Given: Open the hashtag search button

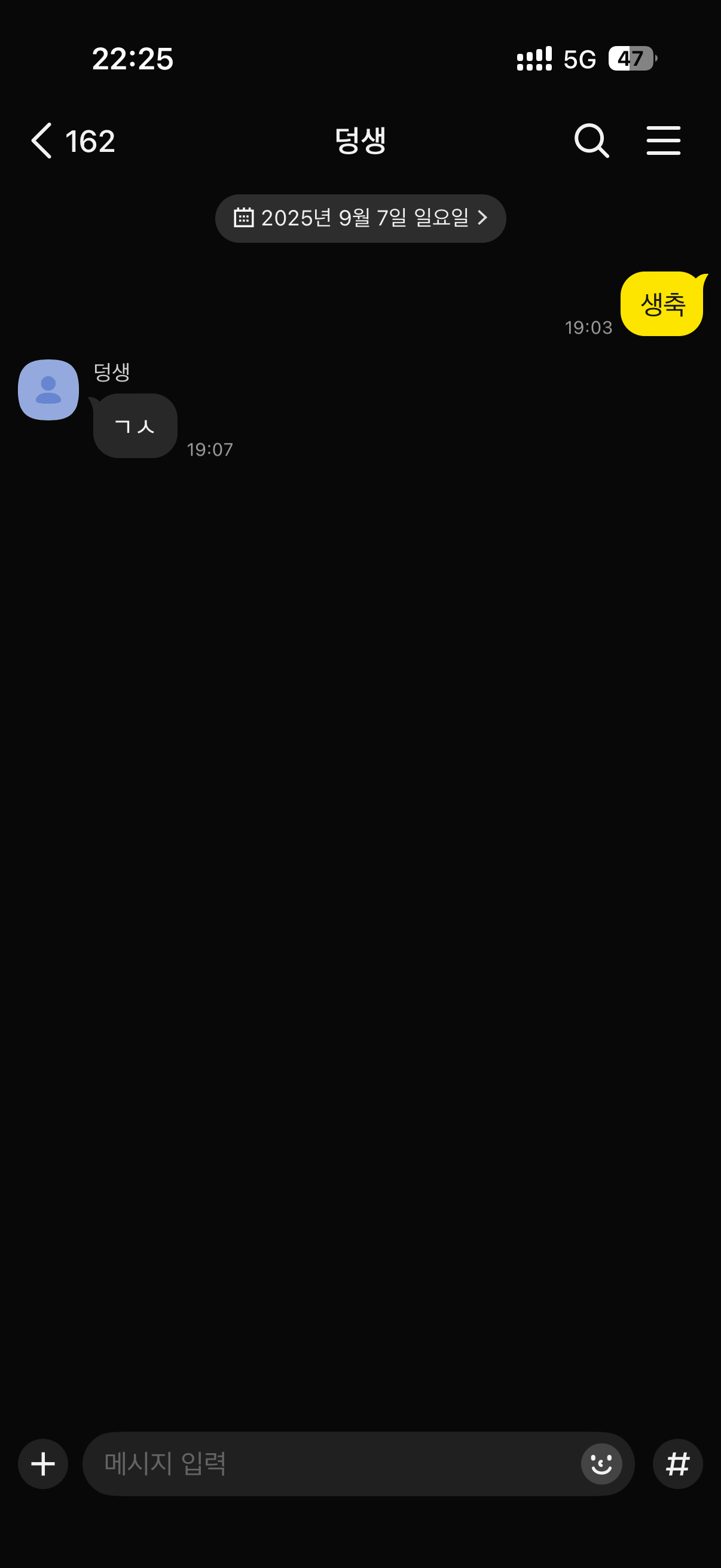Looking at the screenshot, I should click(677, 1463).
